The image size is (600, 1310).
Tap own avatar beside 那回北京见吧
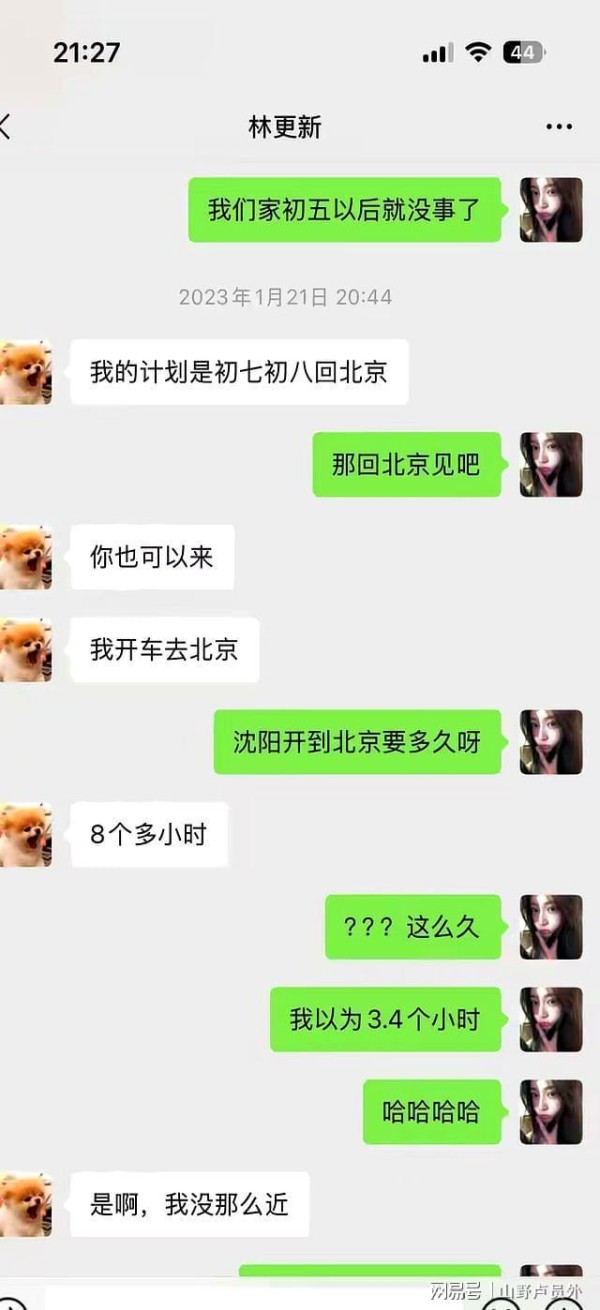[x=550, y=465]
